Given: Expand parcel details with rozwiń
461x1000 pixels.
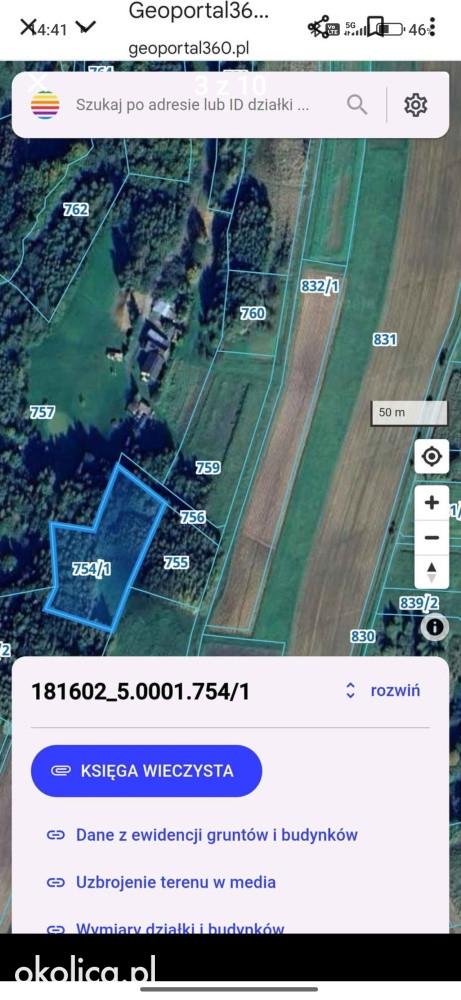Looking at the screenshot, I should [383, 691].
